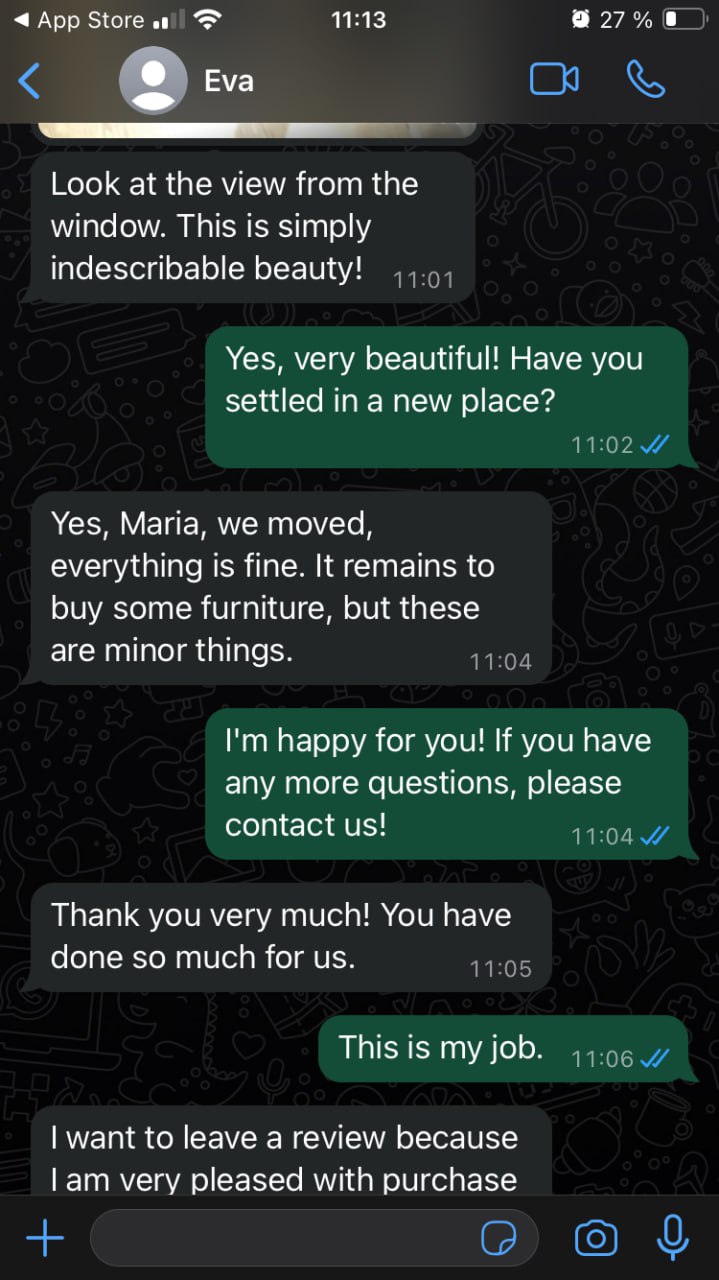Open the sticker picker
The width and height of the screenshot is (719, 1280).
coord(499,1240)
